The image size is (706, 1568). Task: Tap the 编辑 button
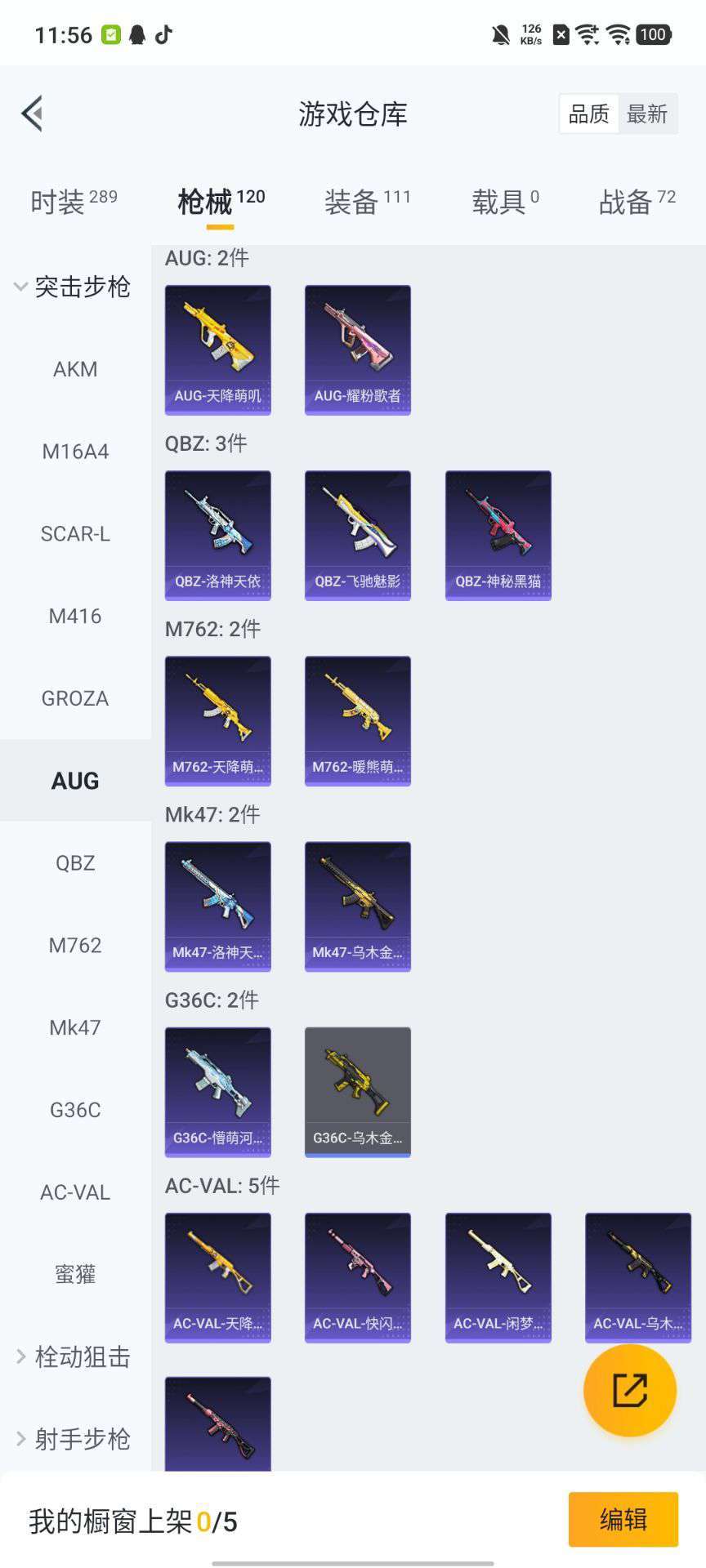coord(623,1520)
